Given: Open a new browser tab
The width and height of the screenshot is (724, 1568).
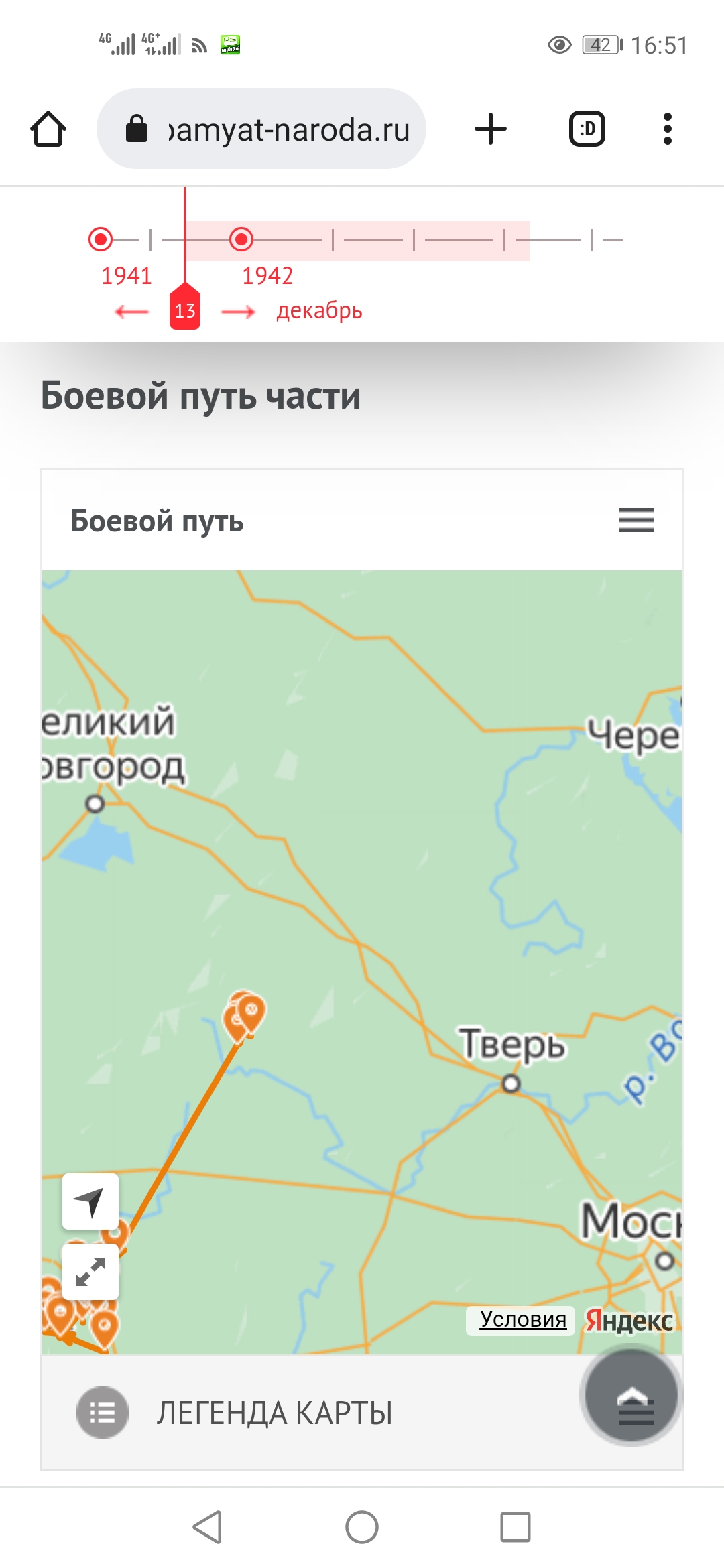Looking at the screenshot, I should coord(490,129).
